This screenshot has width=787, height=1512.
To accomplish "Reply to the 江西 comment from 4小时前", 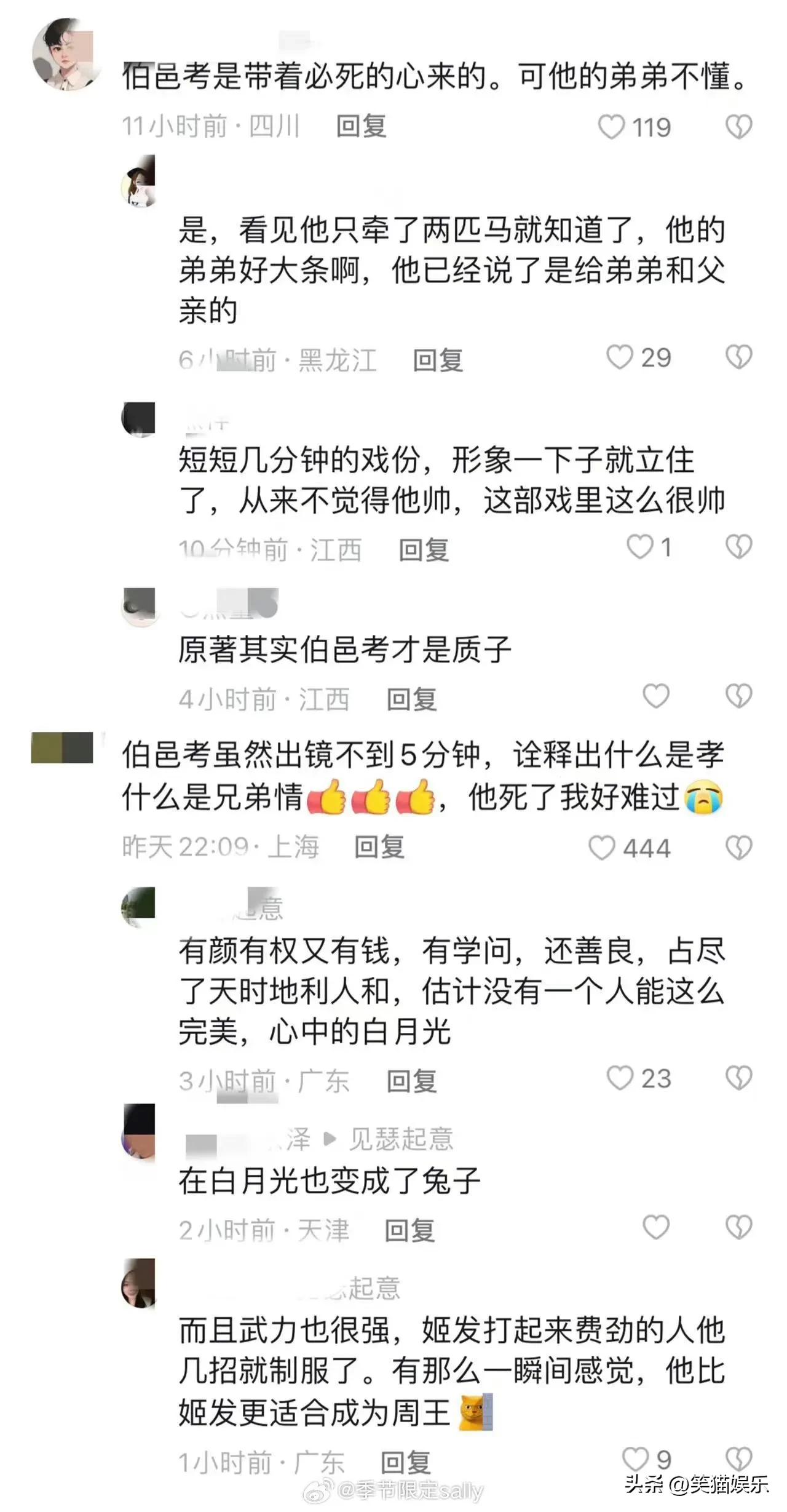I will tap(411, 699).
